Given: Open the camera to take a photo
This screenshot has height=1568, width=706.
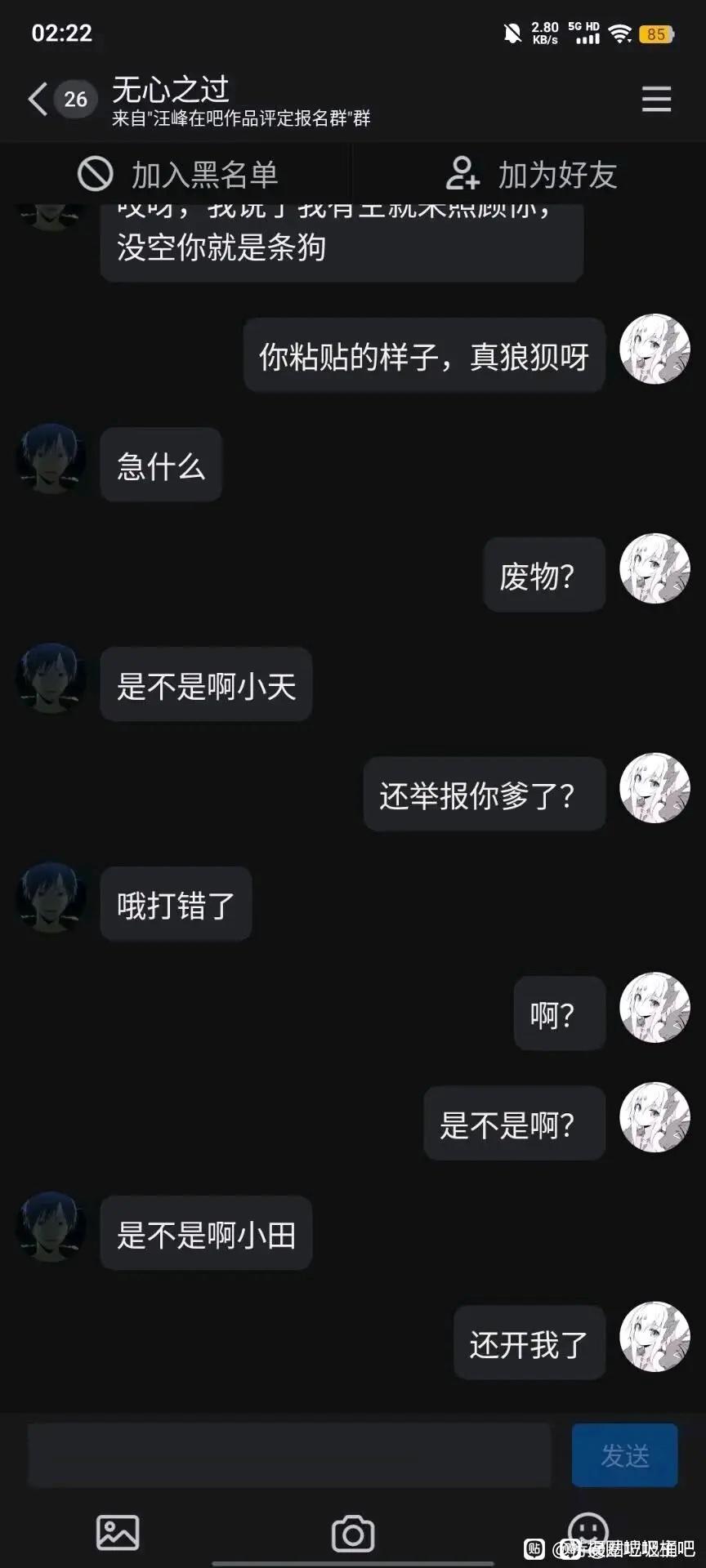Looking at the screenshot, I should 353,1533.
